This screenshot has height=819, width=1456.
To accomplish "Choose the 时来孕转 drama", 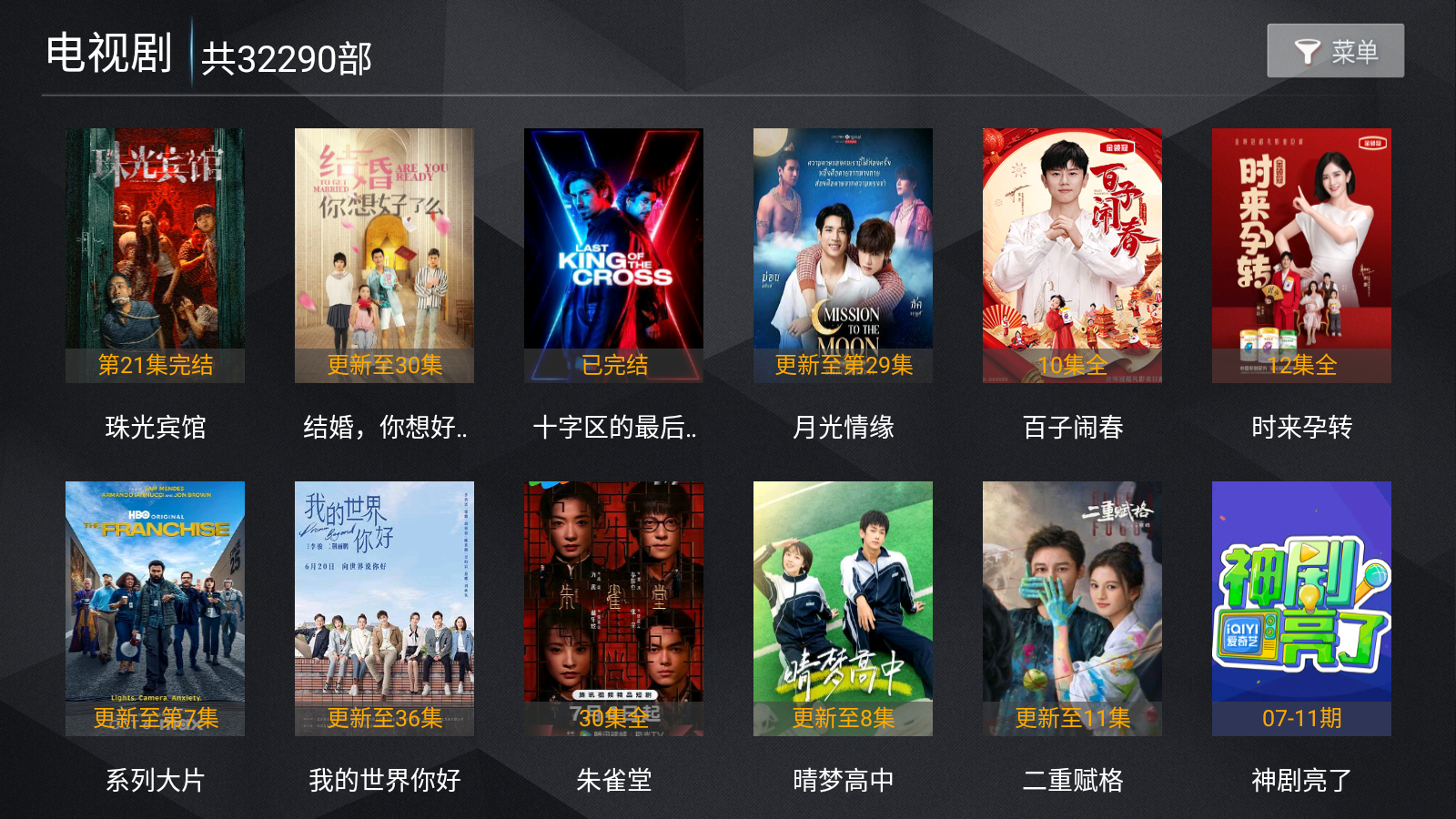I will pyautogui.click(x=1301, y=255).
